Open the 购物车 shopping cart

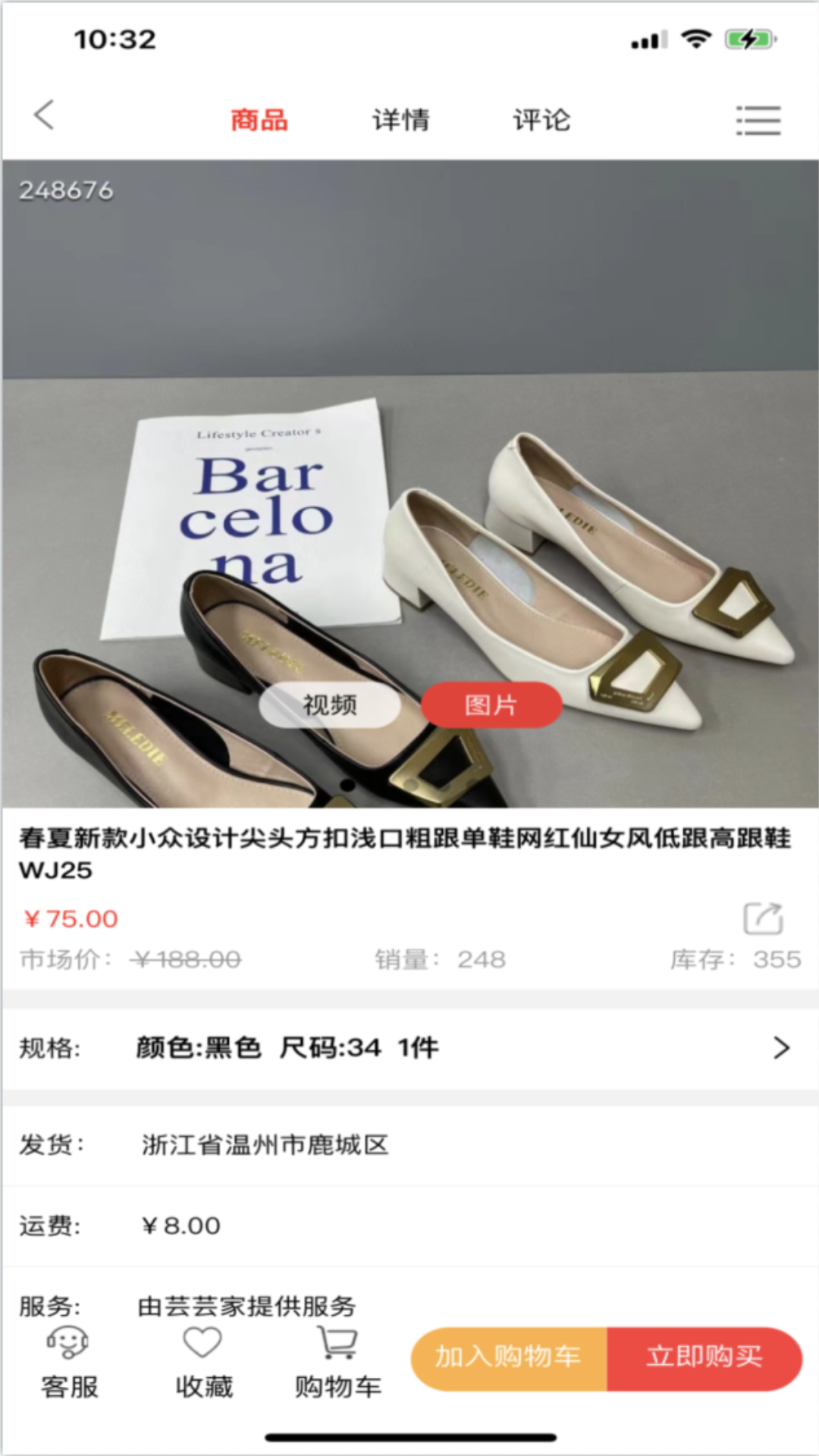337,1363
